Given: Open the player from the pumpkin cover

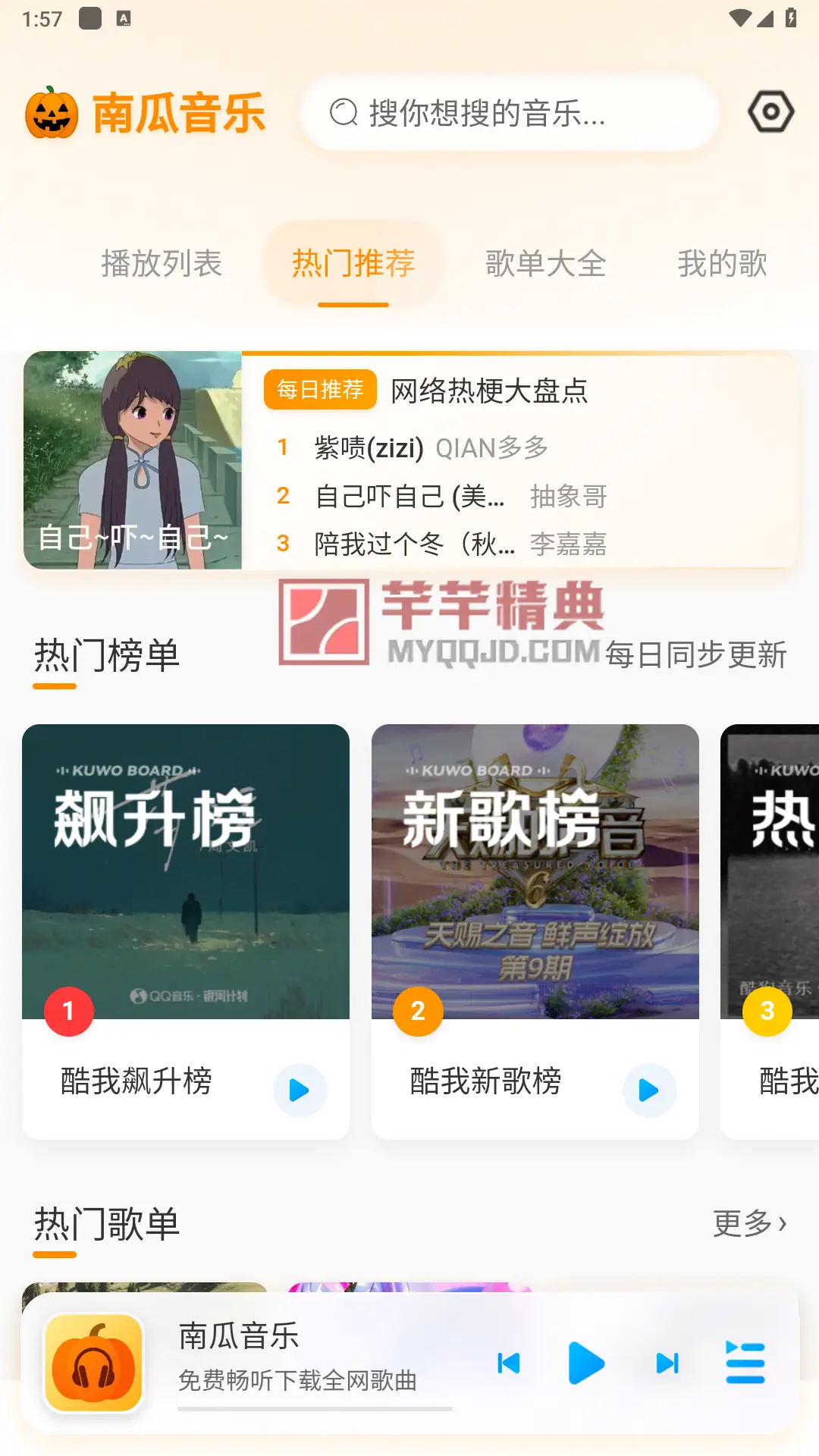Looking at the screenshot, I should [94, 1363].
